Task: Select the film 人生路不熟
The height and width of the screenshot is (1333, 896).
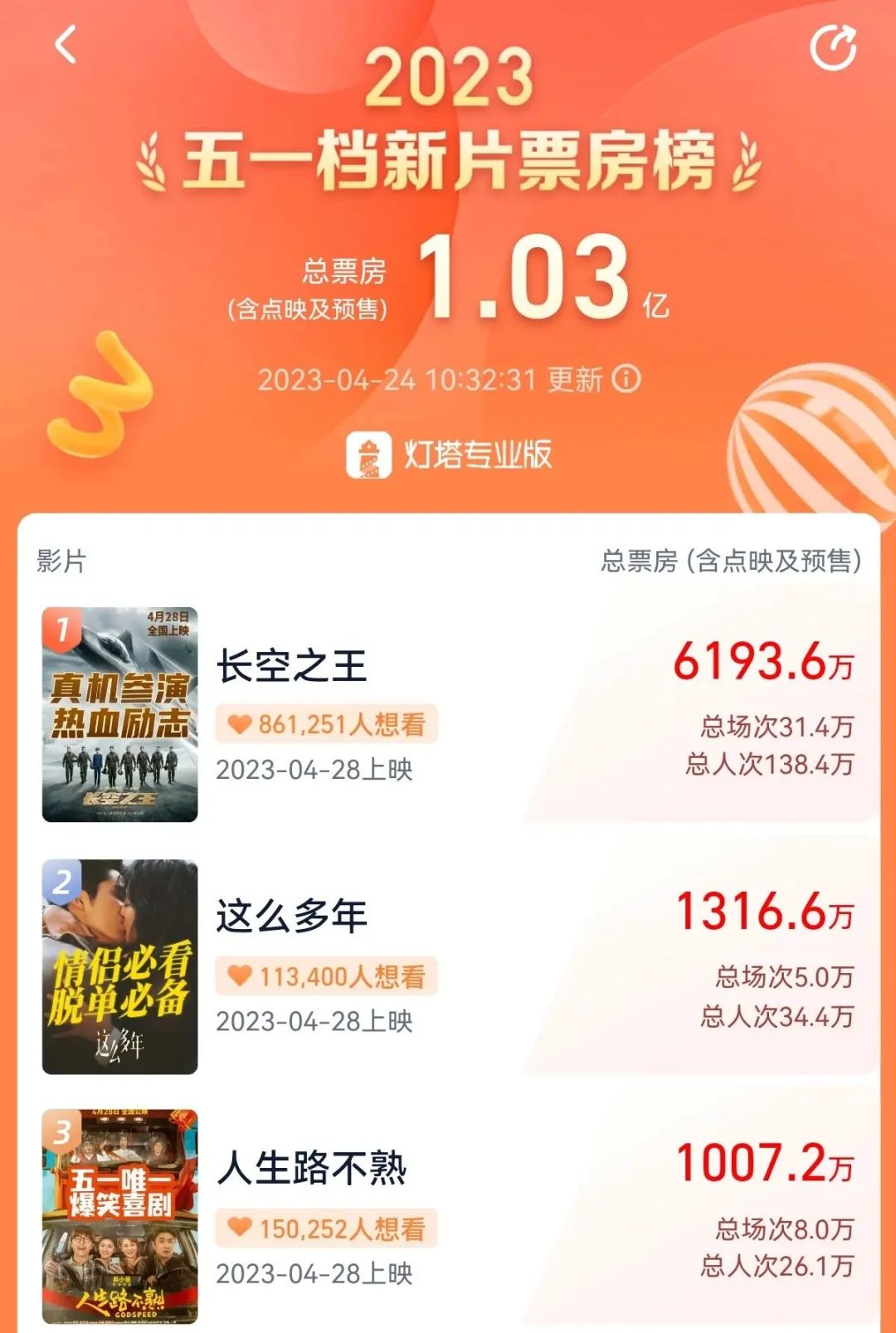Action: pos(311,1168)
